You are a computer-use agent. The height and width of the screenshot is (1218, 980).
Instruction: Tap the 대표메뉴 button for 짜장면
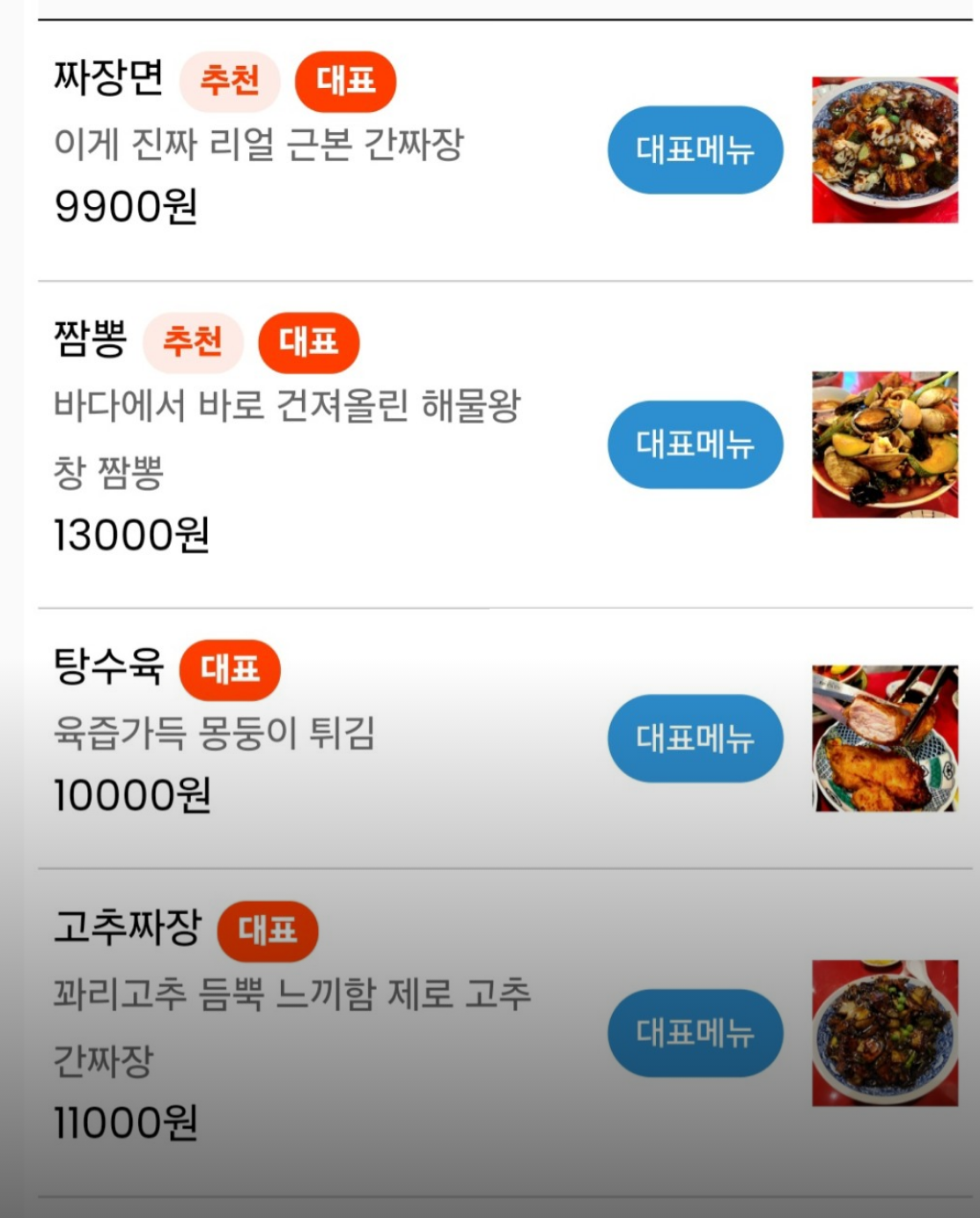click(x=695, y=150)
